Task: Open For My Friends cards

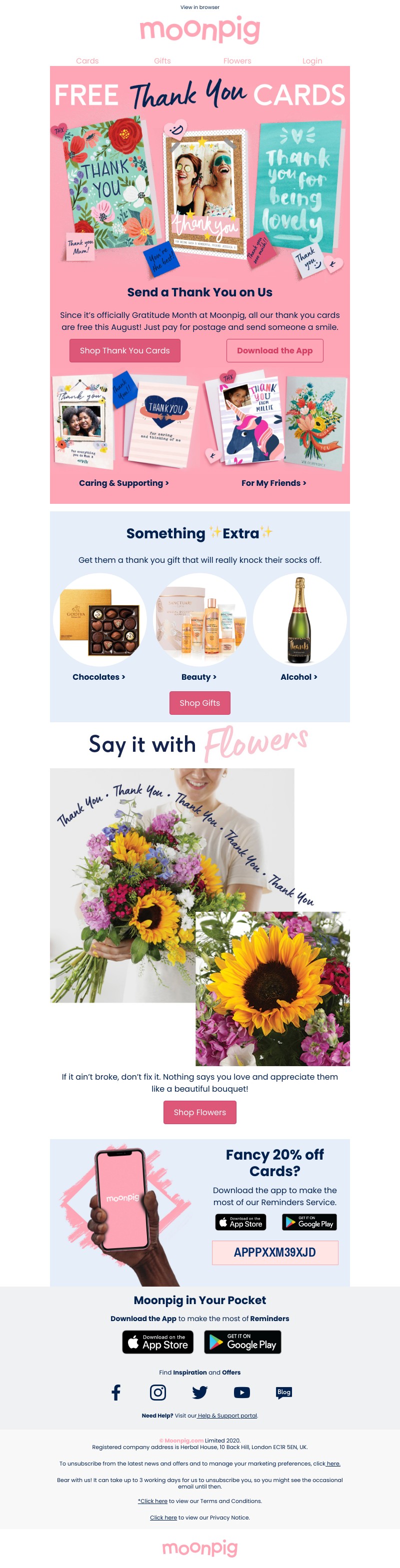Action: click(273, 483)
